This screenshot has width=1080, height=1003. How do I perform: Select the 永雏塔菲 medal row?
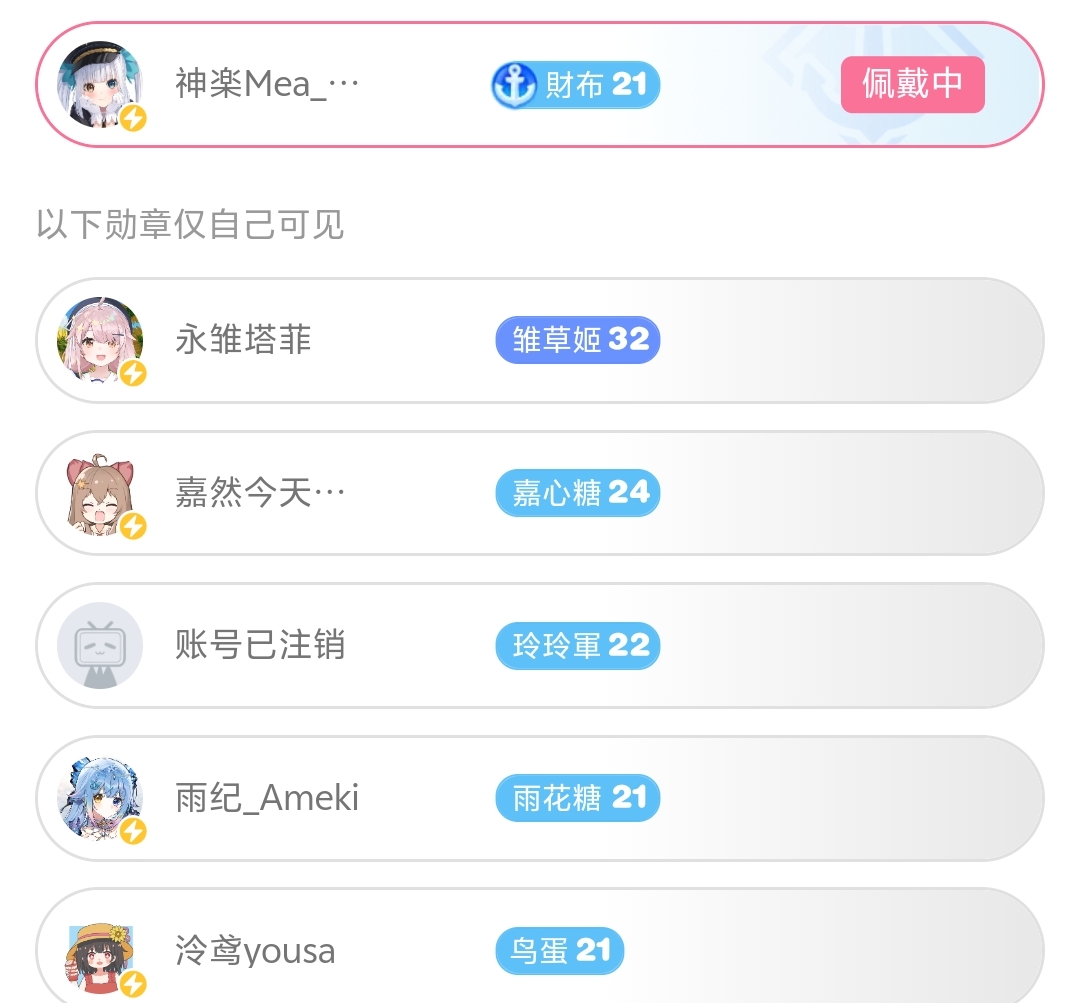click(x=539, y=340)
